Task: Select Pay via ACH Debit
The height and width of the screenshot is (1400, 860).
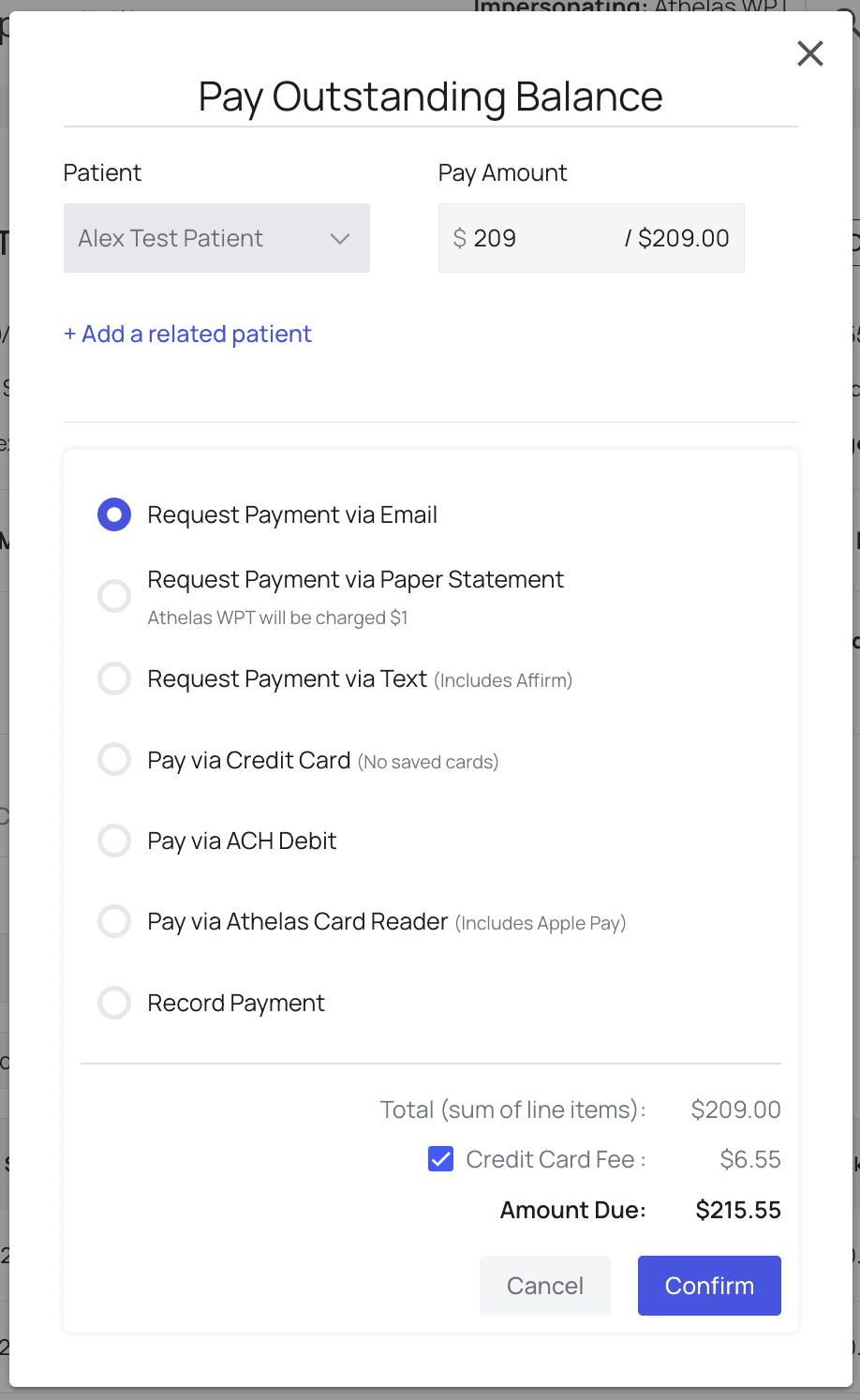Action: click(x=114, y=841)
